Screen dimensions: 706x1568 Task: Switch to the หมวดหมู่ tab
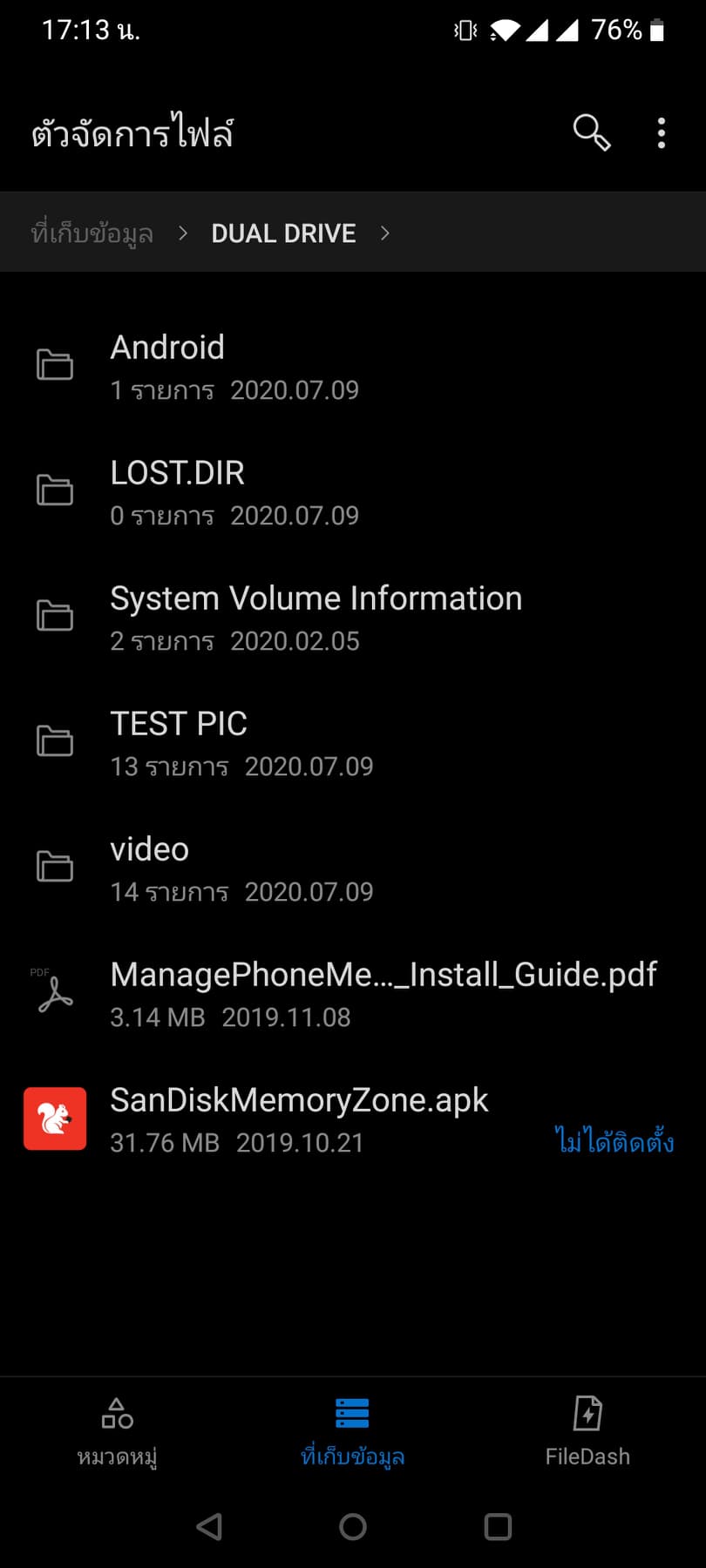point(117,1432)
